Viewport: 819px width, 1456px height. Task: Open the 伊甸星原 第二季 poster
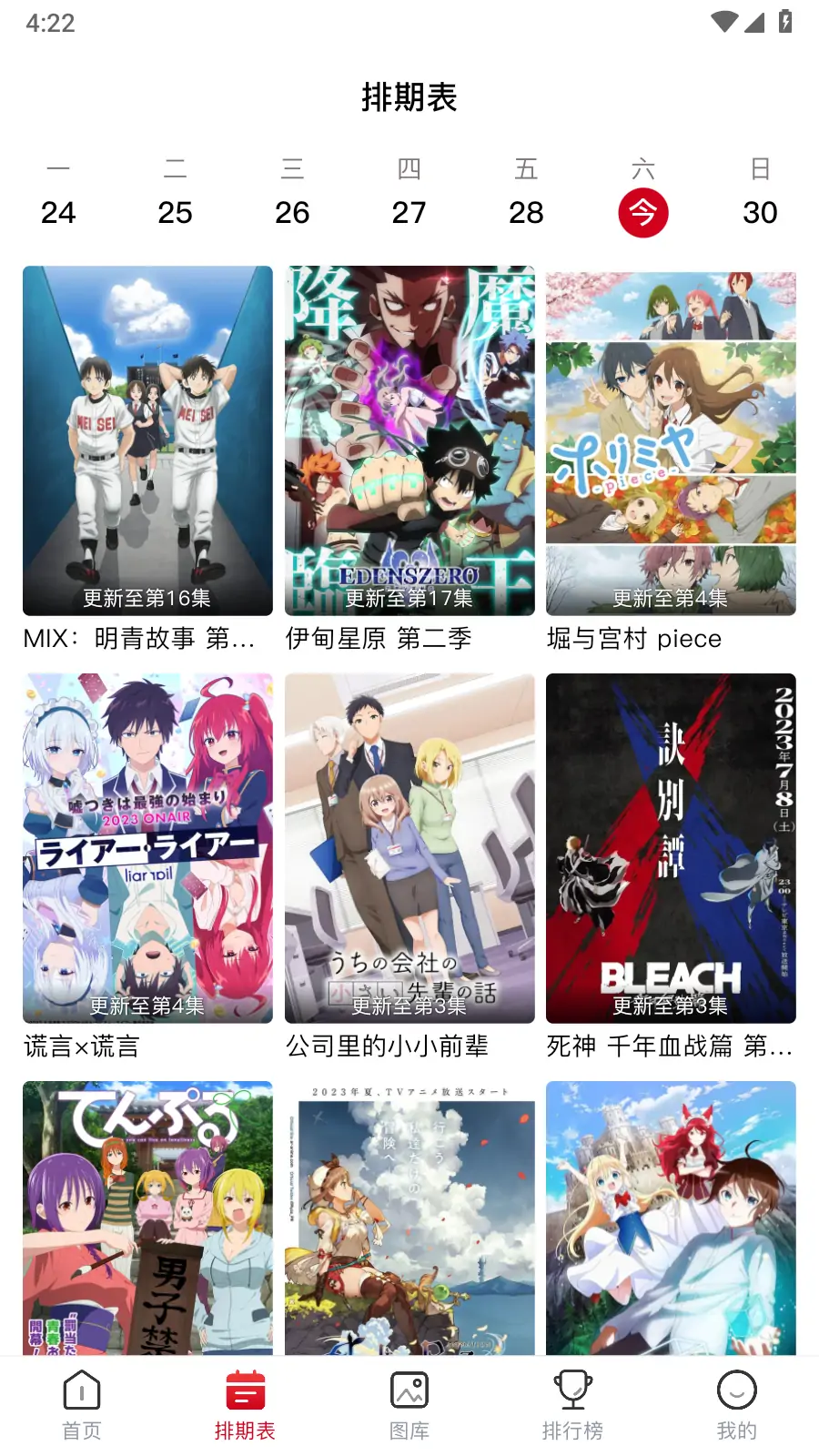point(409,441)
